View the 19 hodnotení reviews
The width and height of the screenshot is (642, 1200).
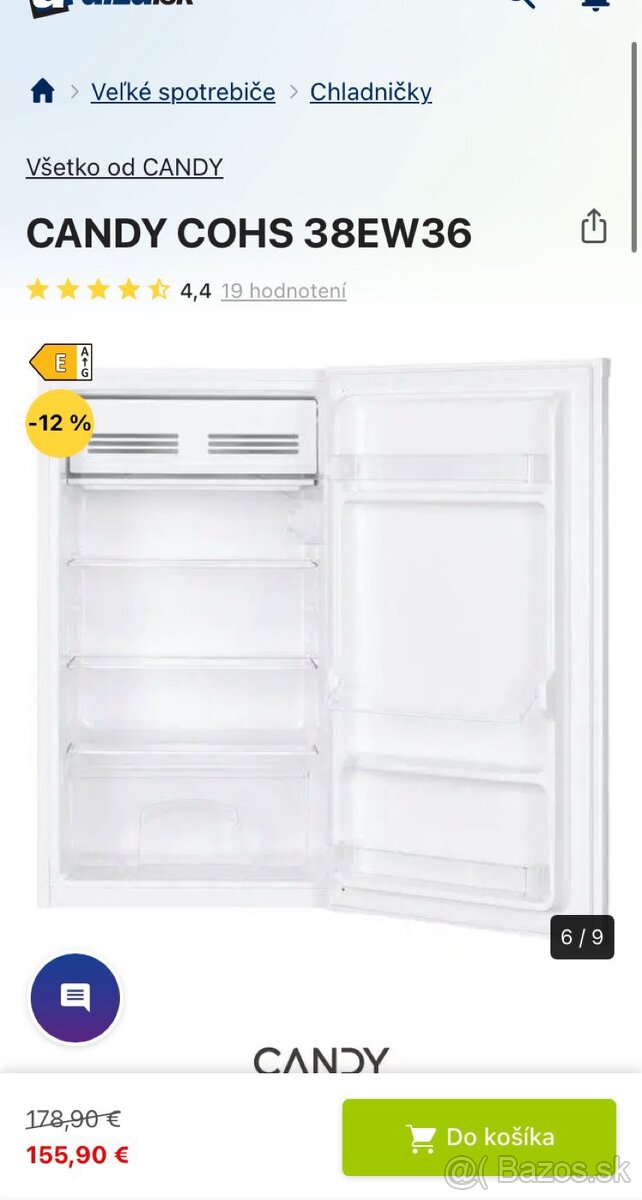coord(283,291)
